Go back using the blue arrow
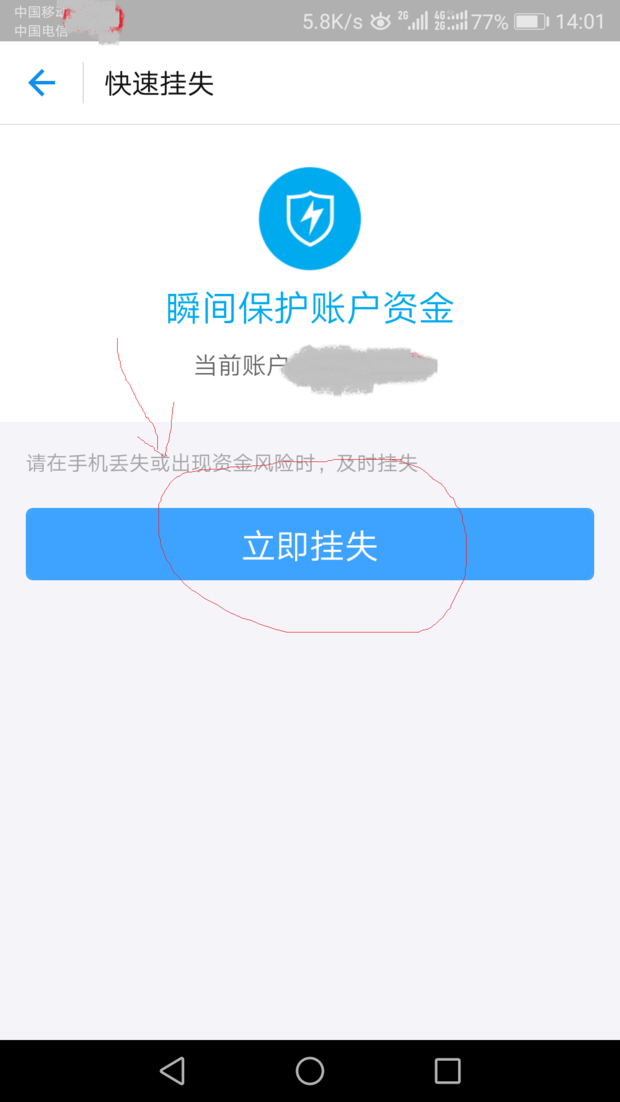Image resolution: width=620 pixels, height=1102 pixels. pos(41,83)
